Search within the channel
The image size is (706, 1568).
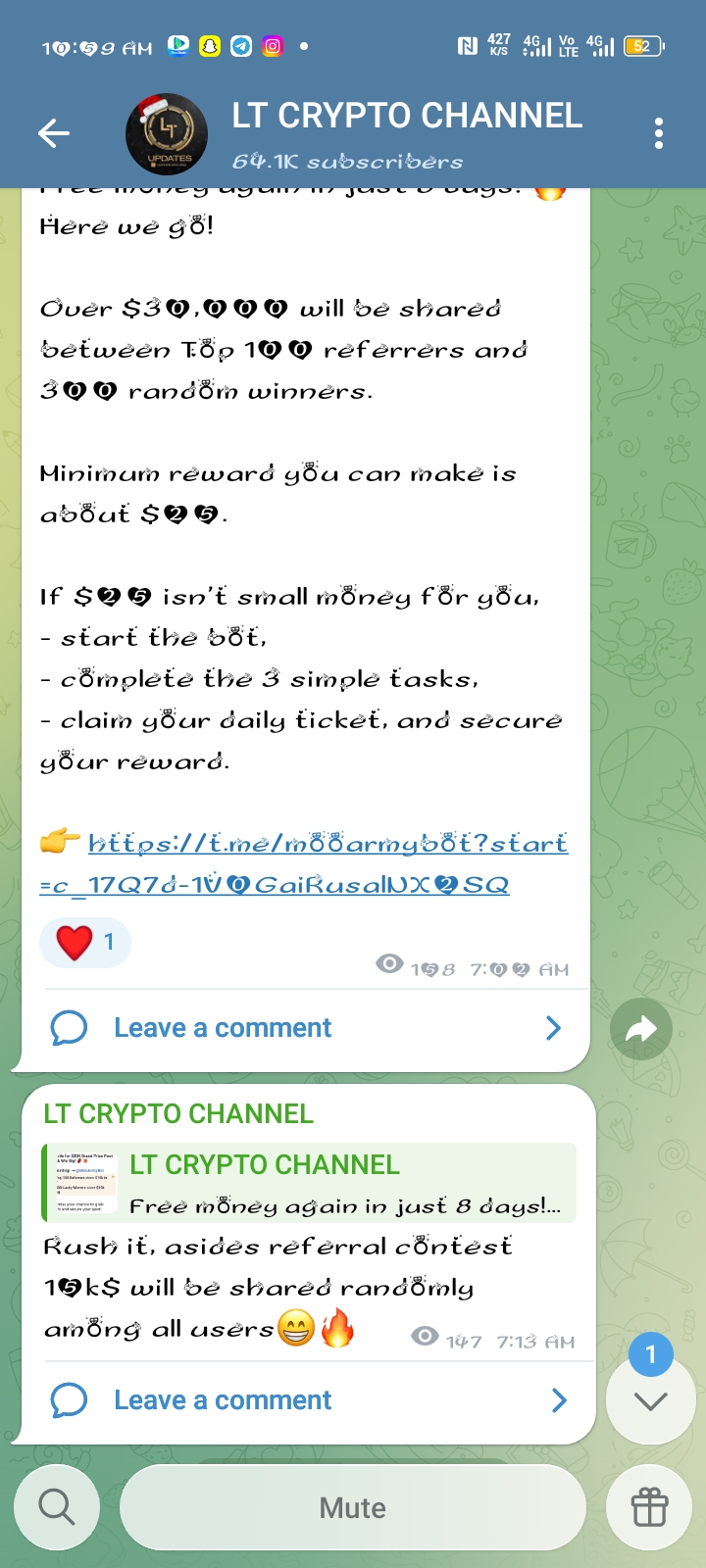[57, 1507]
